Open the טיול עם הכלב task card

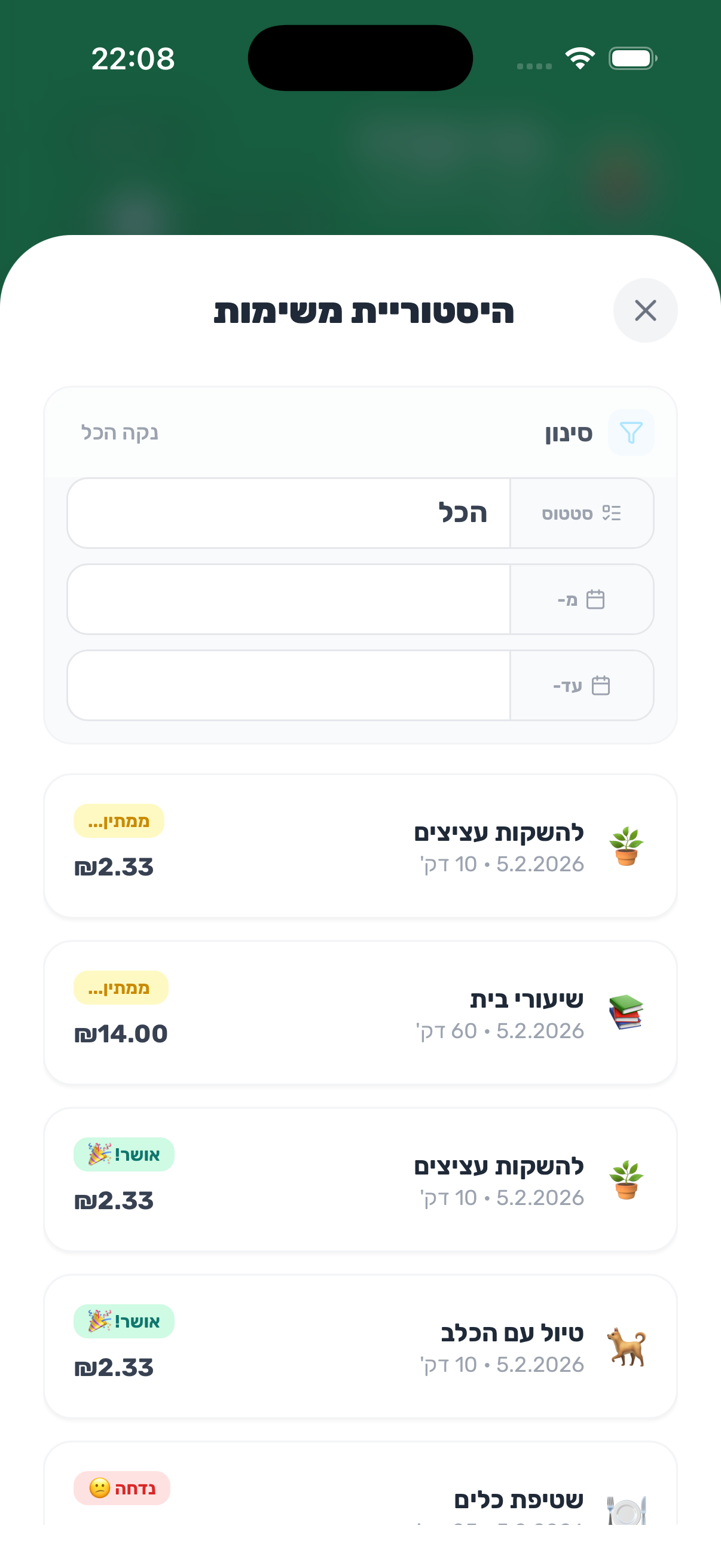pyautogui.click(x=360, y=1347)
